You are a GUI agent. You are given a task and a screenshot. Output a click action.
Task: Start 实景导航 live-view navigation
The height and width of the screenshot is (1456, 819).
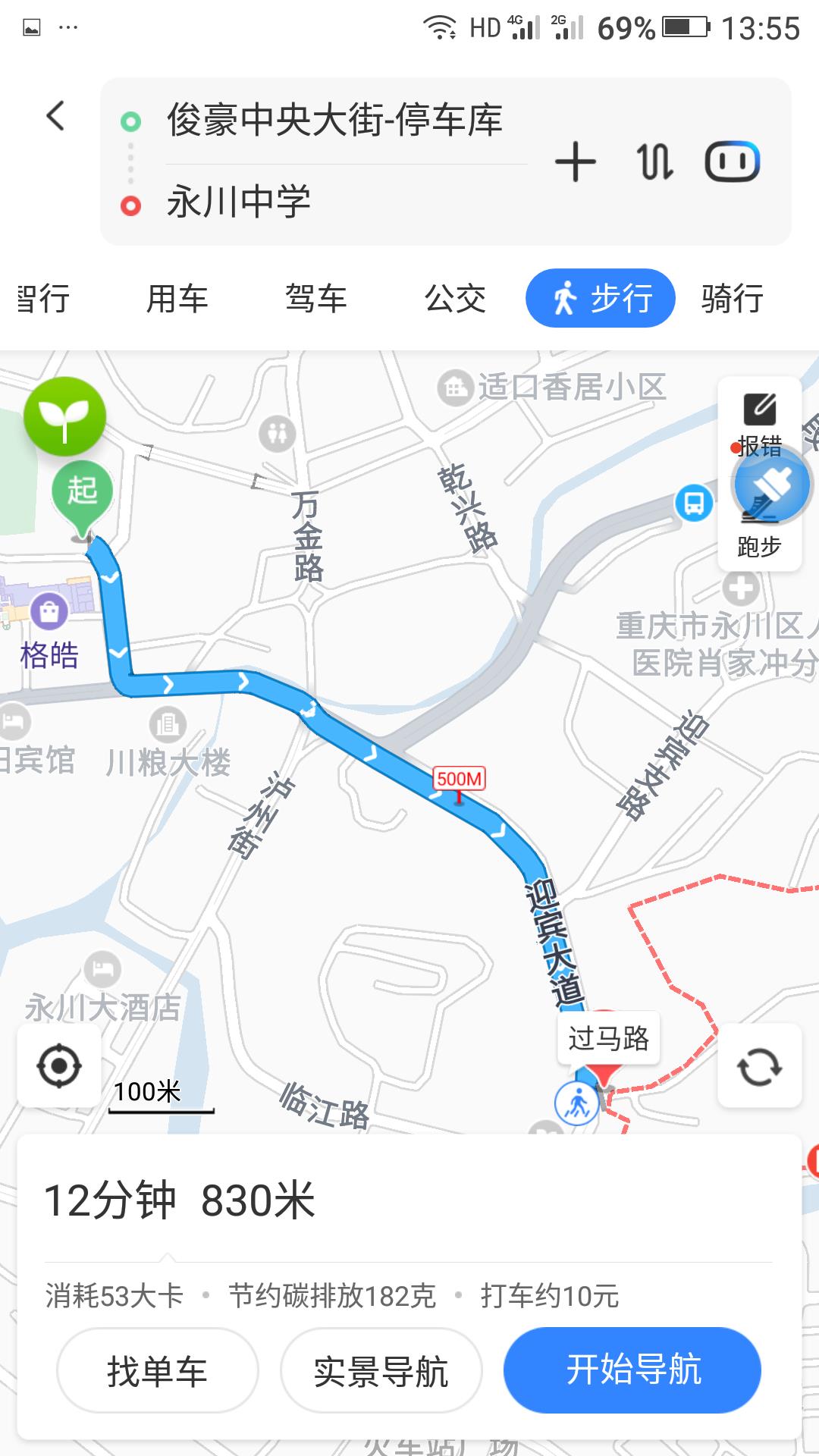click(381, 1371)
